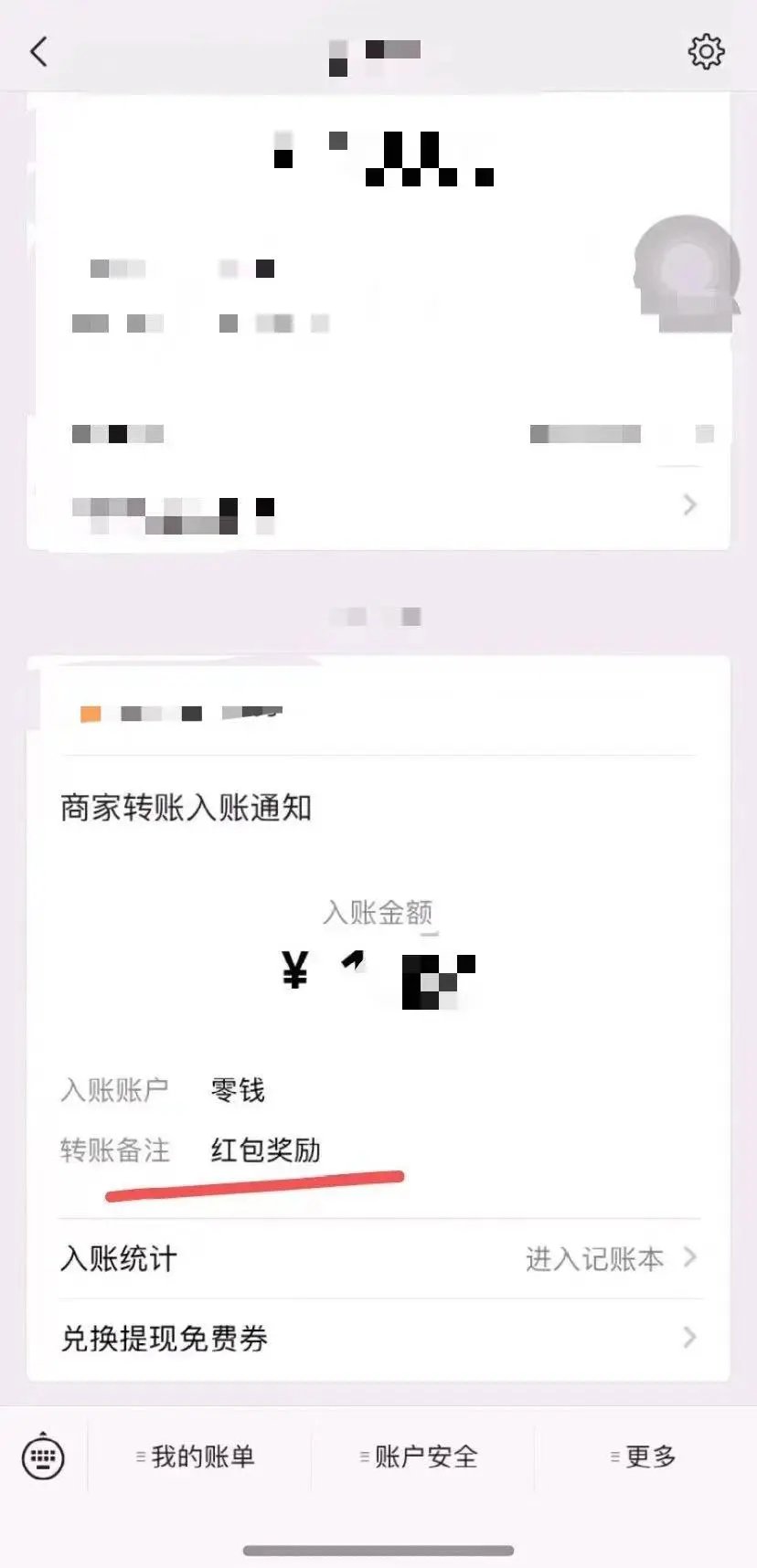Open 入账统计 to enter 记账本
Screen dimensions: 757x1568
tap(379, 1258)
